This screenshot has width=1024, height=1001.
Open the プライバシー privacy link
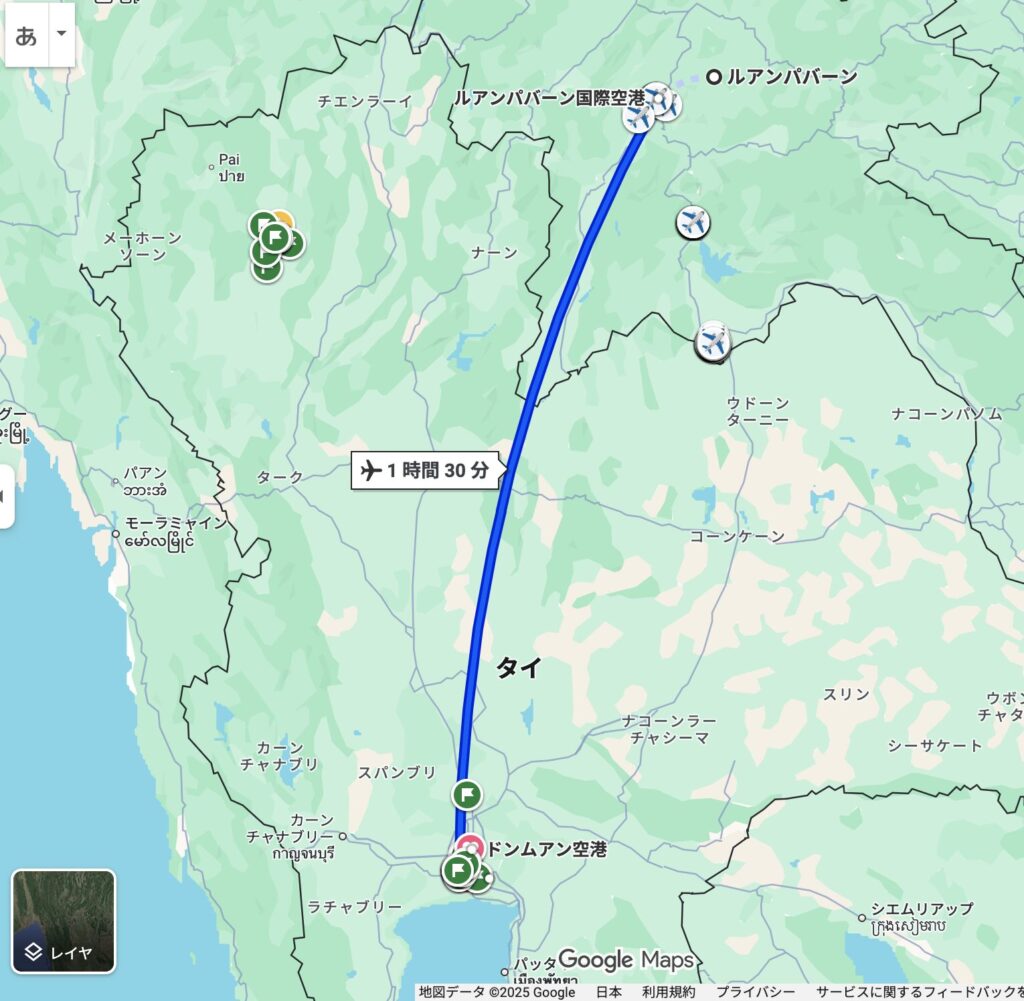pyautogui.click(x=756, y=992)
